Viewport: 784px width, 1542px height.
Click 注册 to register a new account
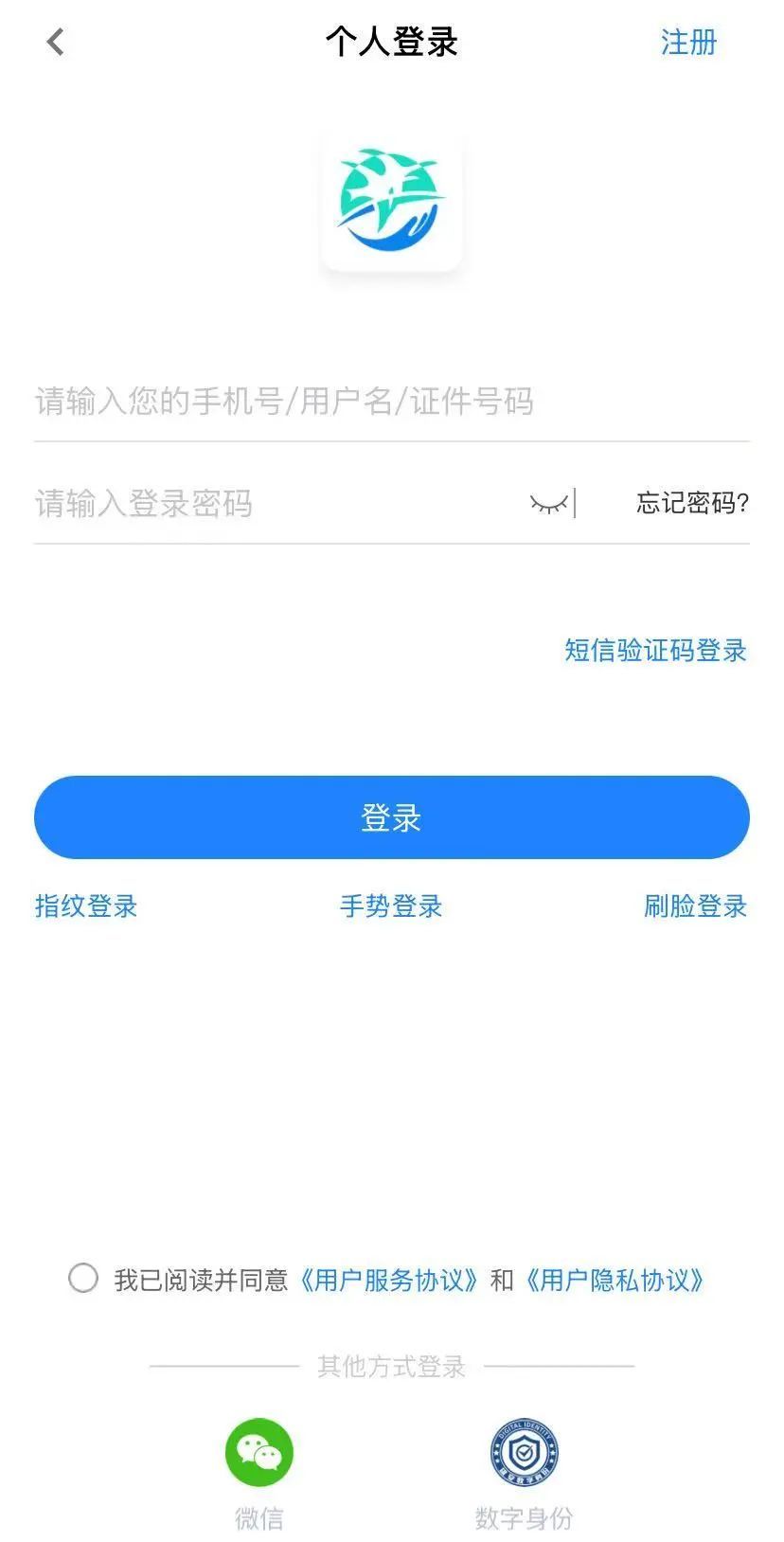(688, 42)
